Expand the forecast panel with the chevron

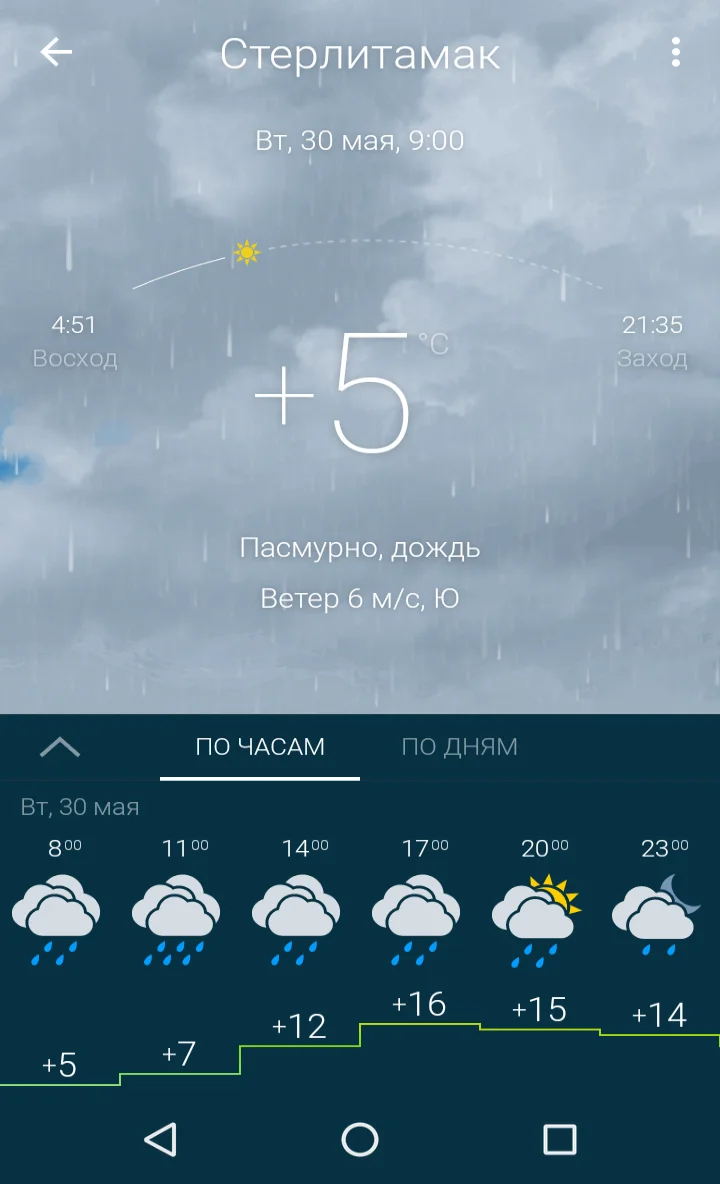pyautogui.click(x=60, y=747)
